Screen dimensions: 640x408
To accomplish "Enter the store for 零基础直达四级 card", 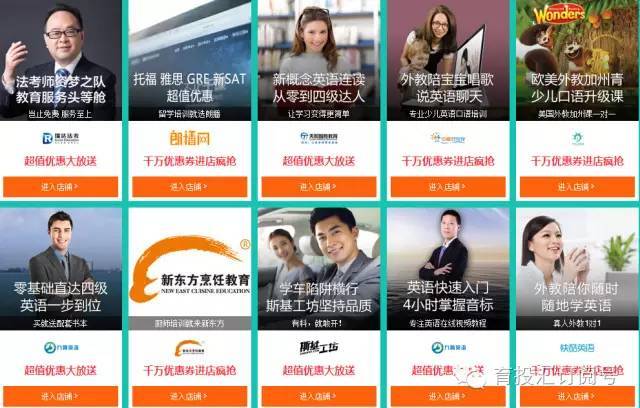I will (61, 396).
